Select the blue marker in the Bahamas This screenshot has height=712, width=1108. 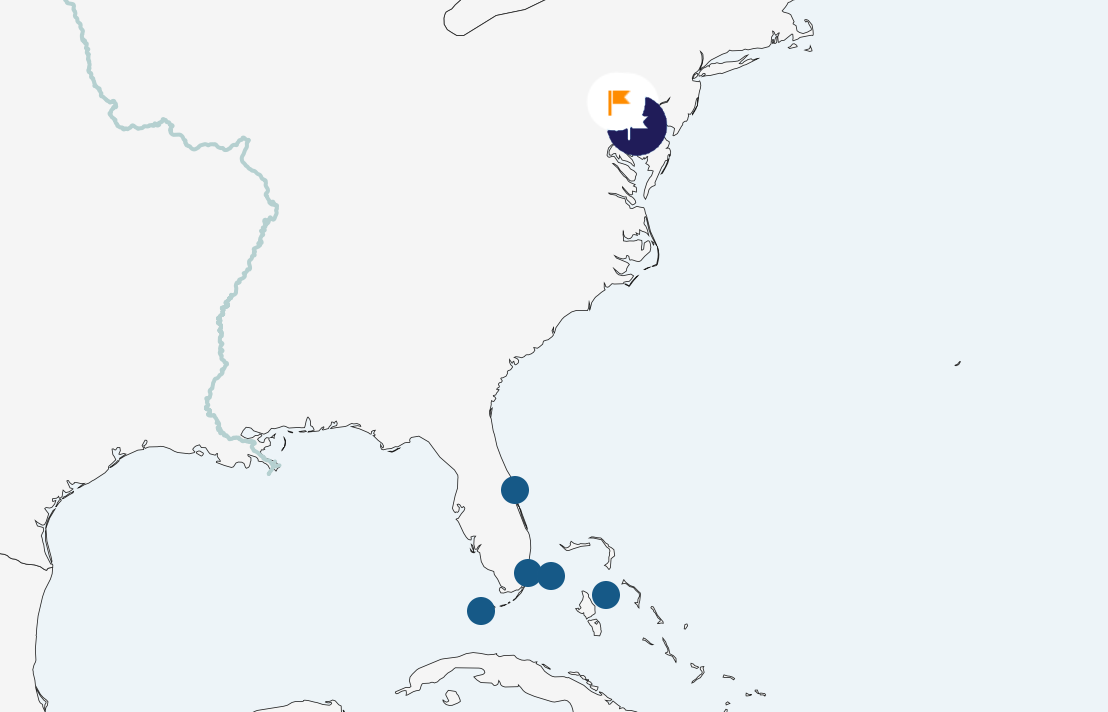[606, 595]
